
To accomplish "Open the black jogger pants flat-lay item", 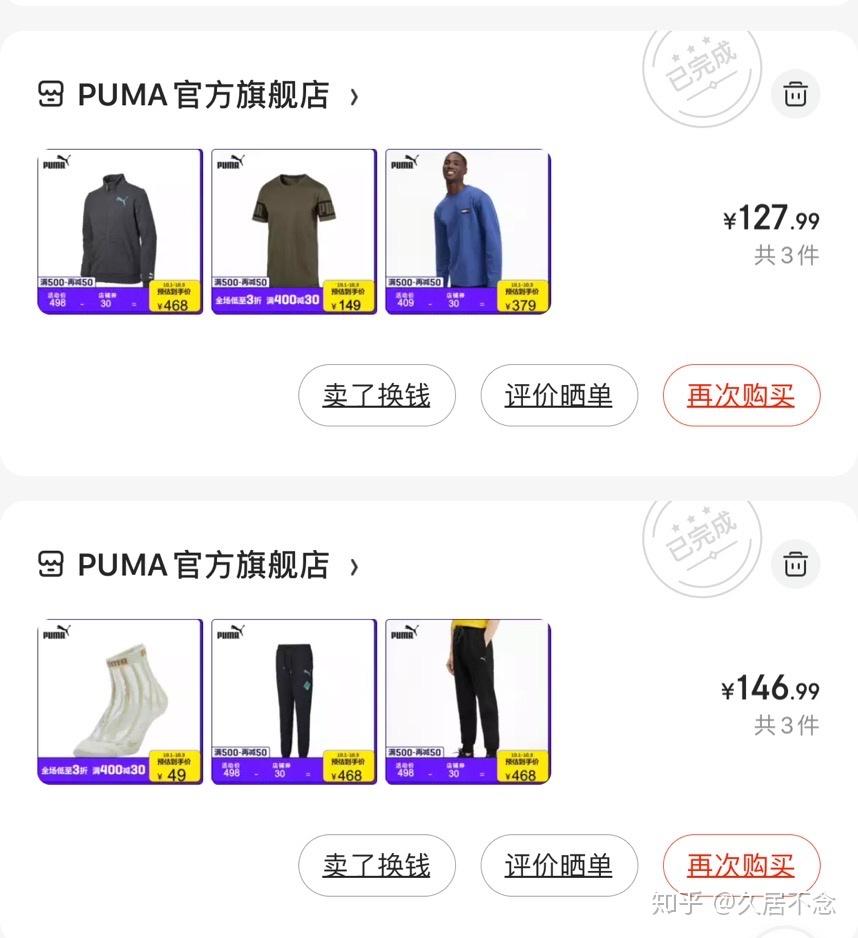I will tap(294, 701).
